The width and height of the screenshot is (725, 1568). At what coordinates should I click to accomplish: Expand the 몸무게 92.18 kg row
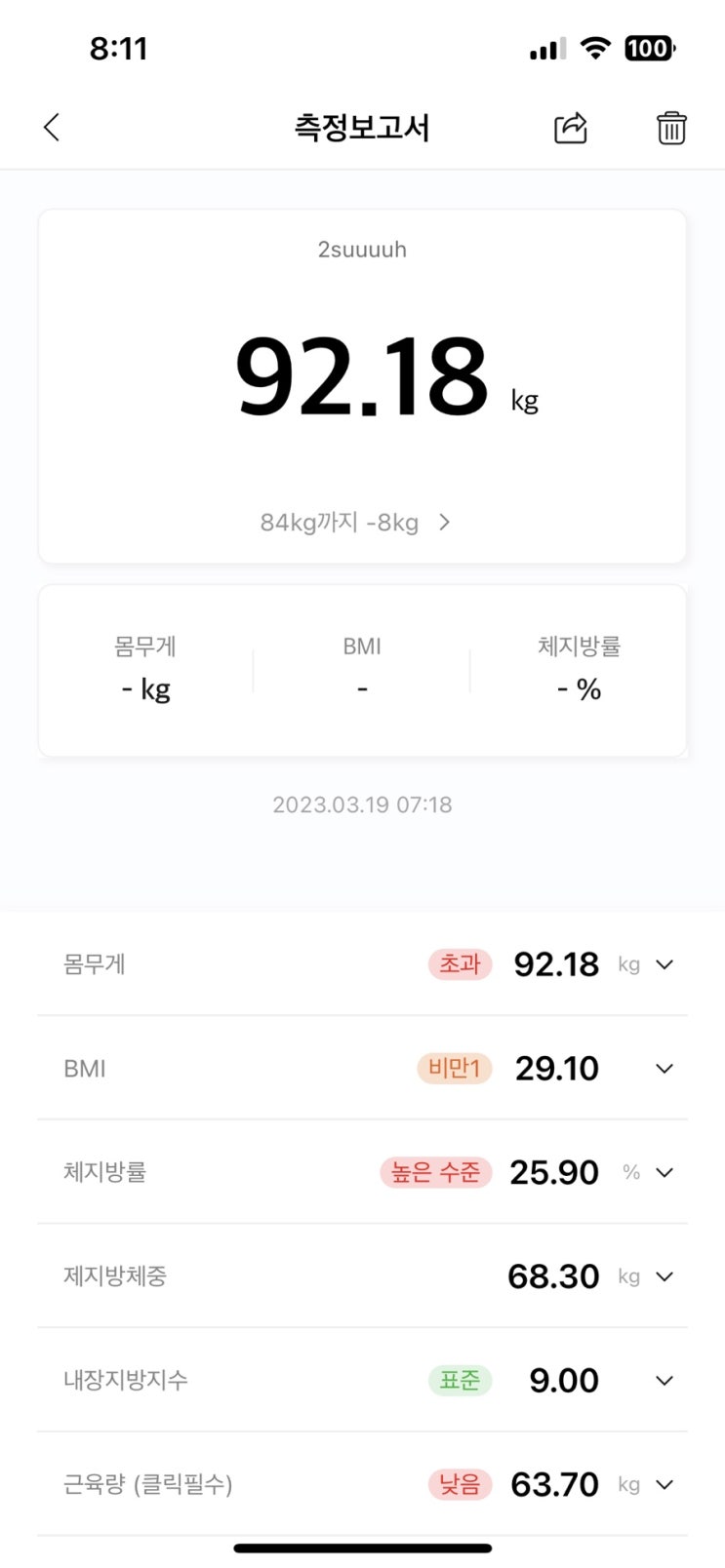[x=665, y=964]
